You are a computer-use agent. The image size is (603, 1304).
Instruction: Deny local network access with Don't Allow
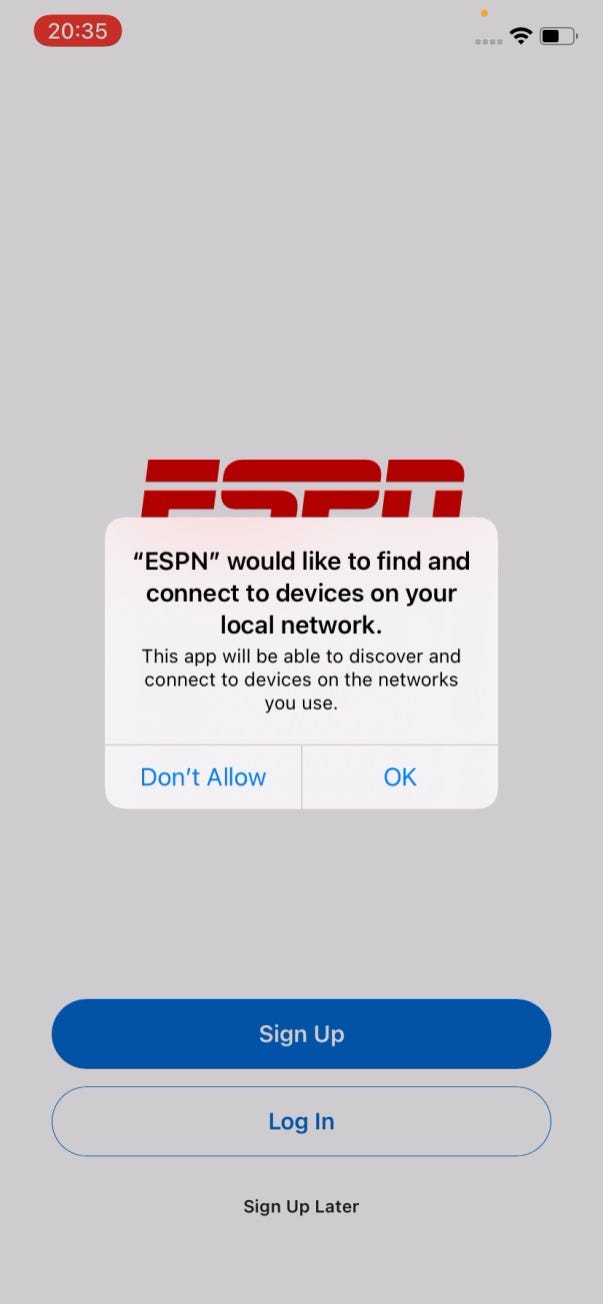203,777
